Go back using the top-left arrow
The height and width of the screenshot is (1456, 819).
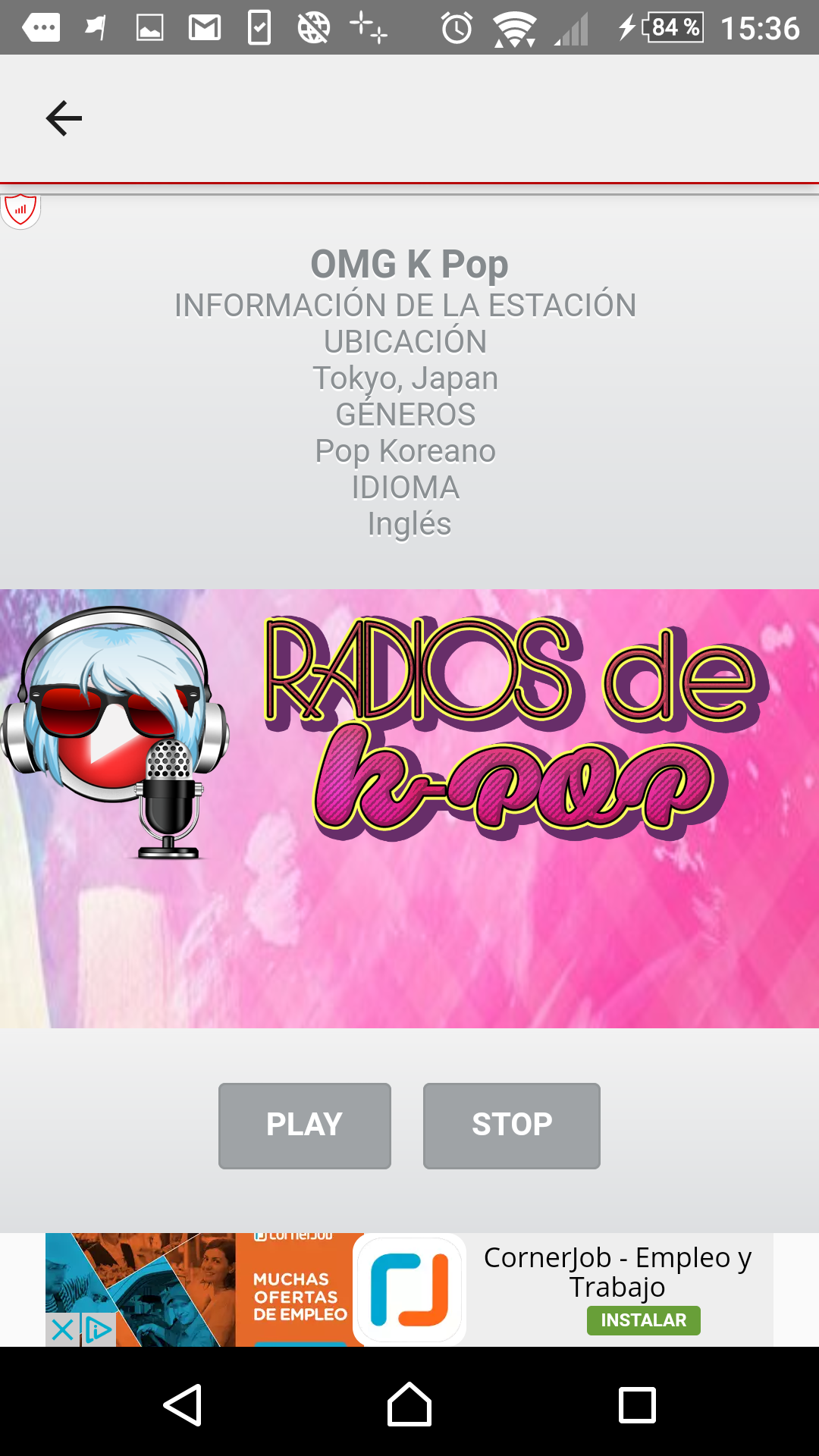pyautogui.click(x=64, y=118)
